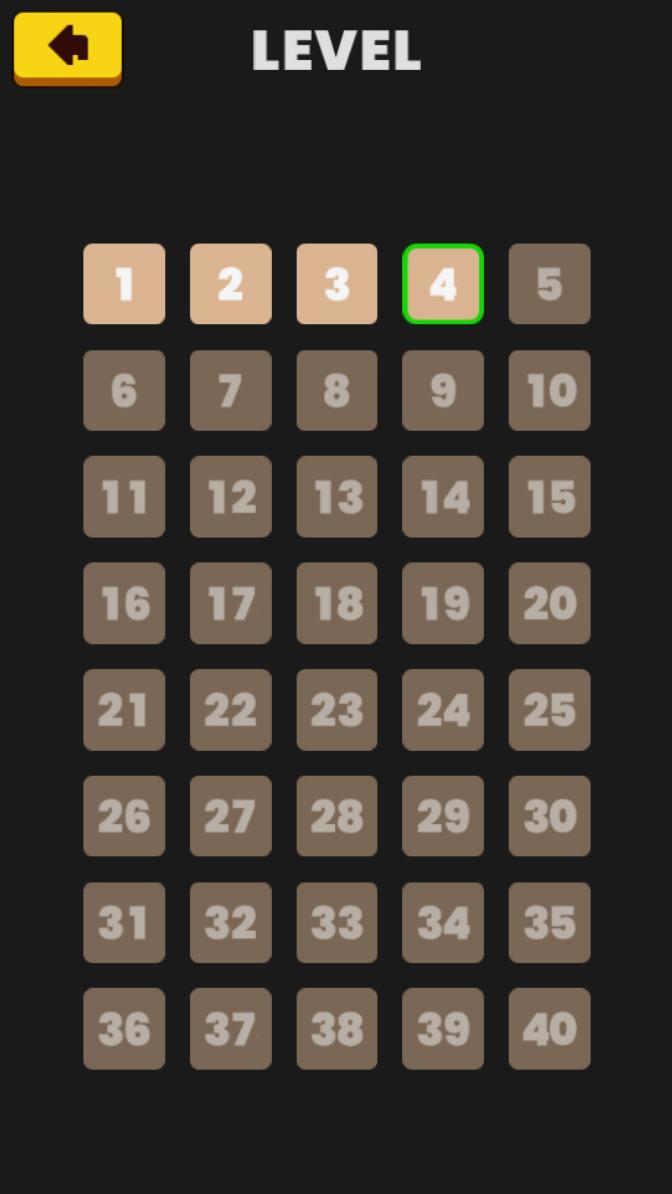Tap the level 24 tile
The width and height of the screenshot is (672, 1194).
click(x=443, y=710)
